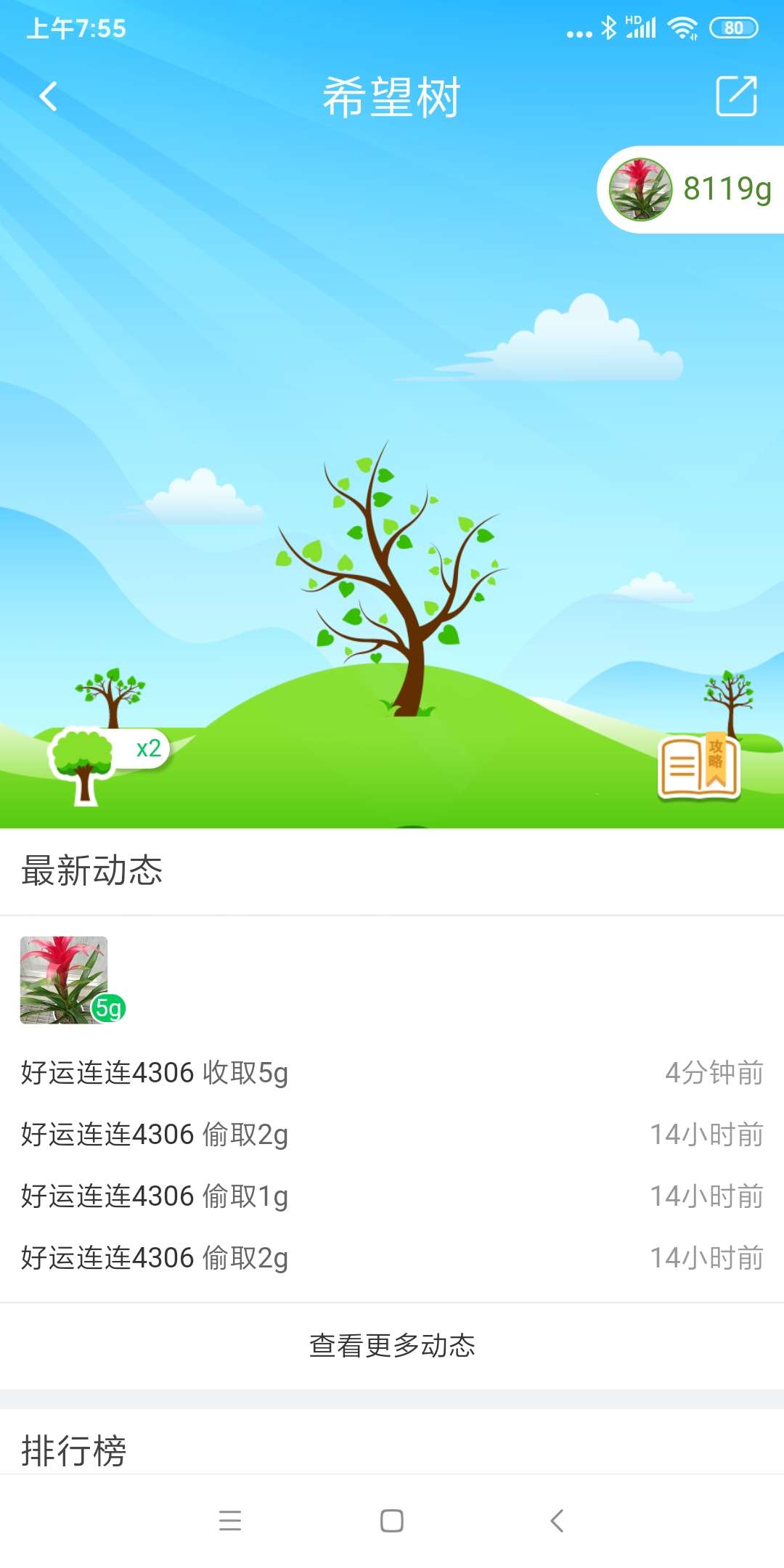The height and width of the screenshot is (1568, 784).
Task: Tap the hope tree in the center
Action: pyautogui.click(x=391, y=578)
